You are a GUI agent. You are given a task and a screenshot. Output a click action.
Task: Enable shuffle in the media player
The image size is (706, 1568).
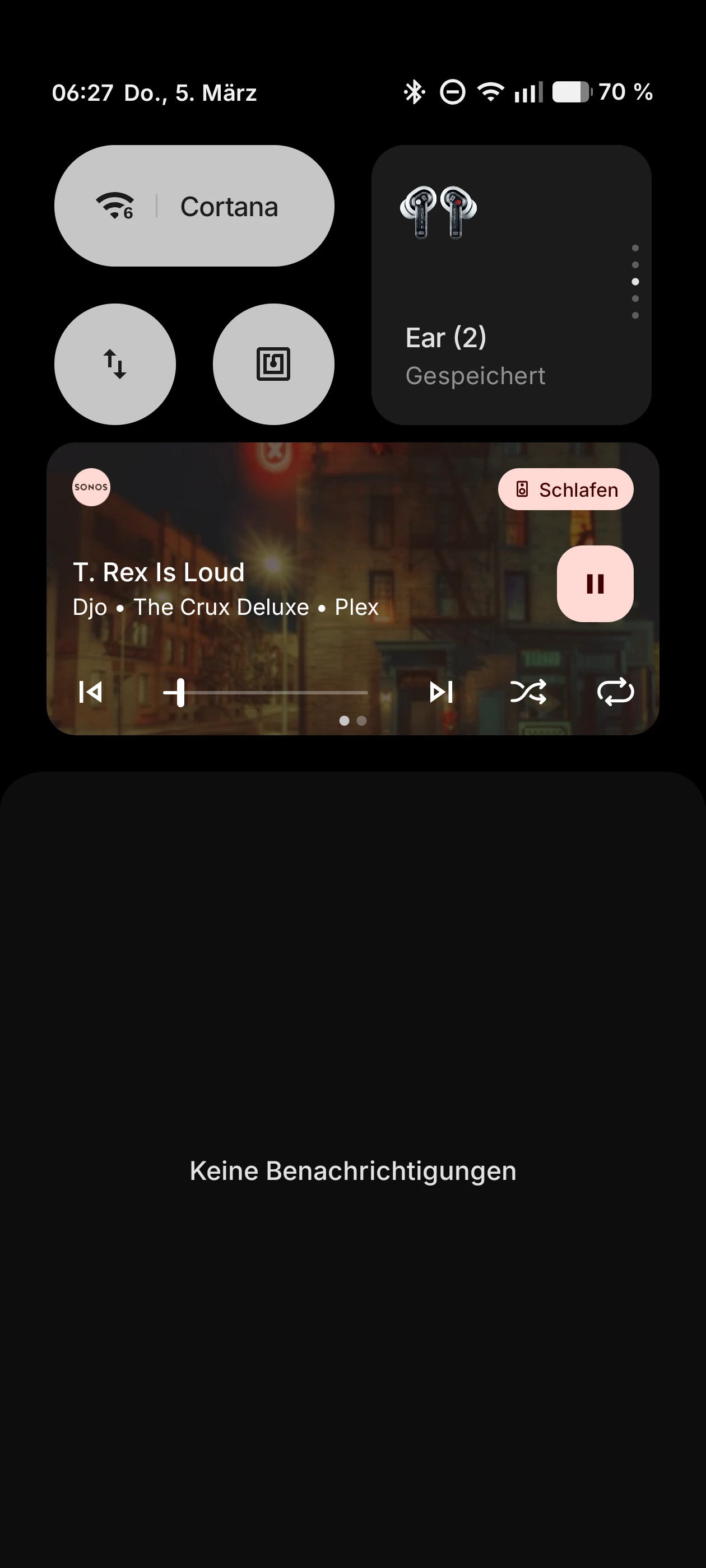(x=528, y=692)
